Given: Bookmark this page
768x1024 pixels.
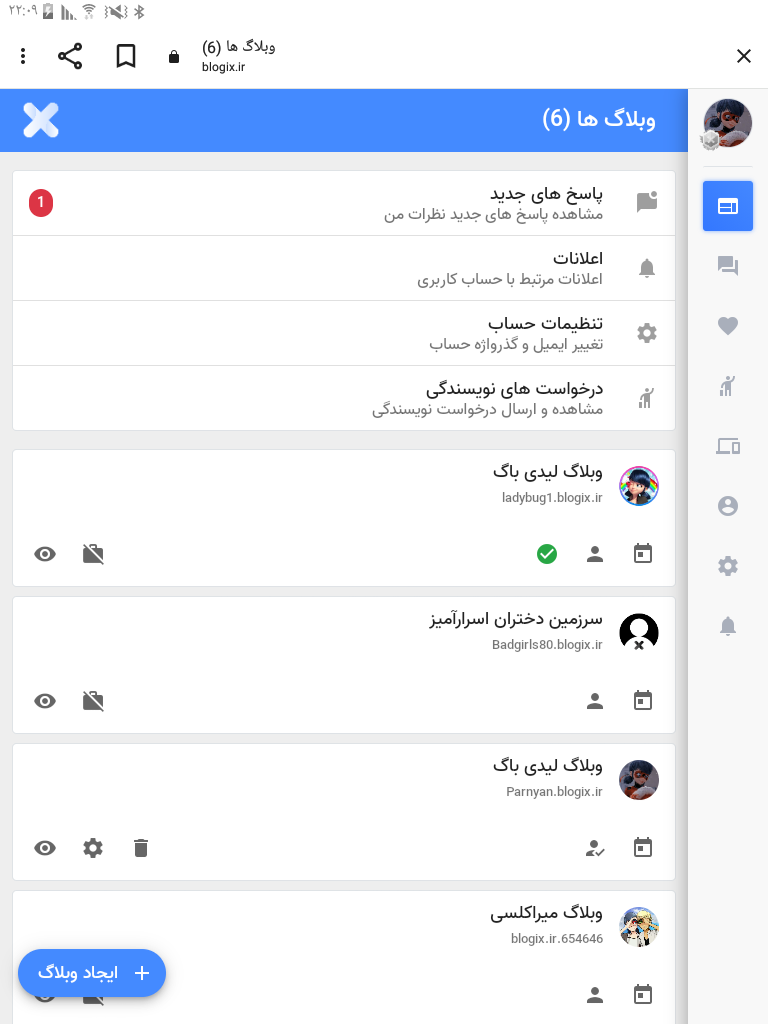Looking at the screenshot, I should (126, 56).
